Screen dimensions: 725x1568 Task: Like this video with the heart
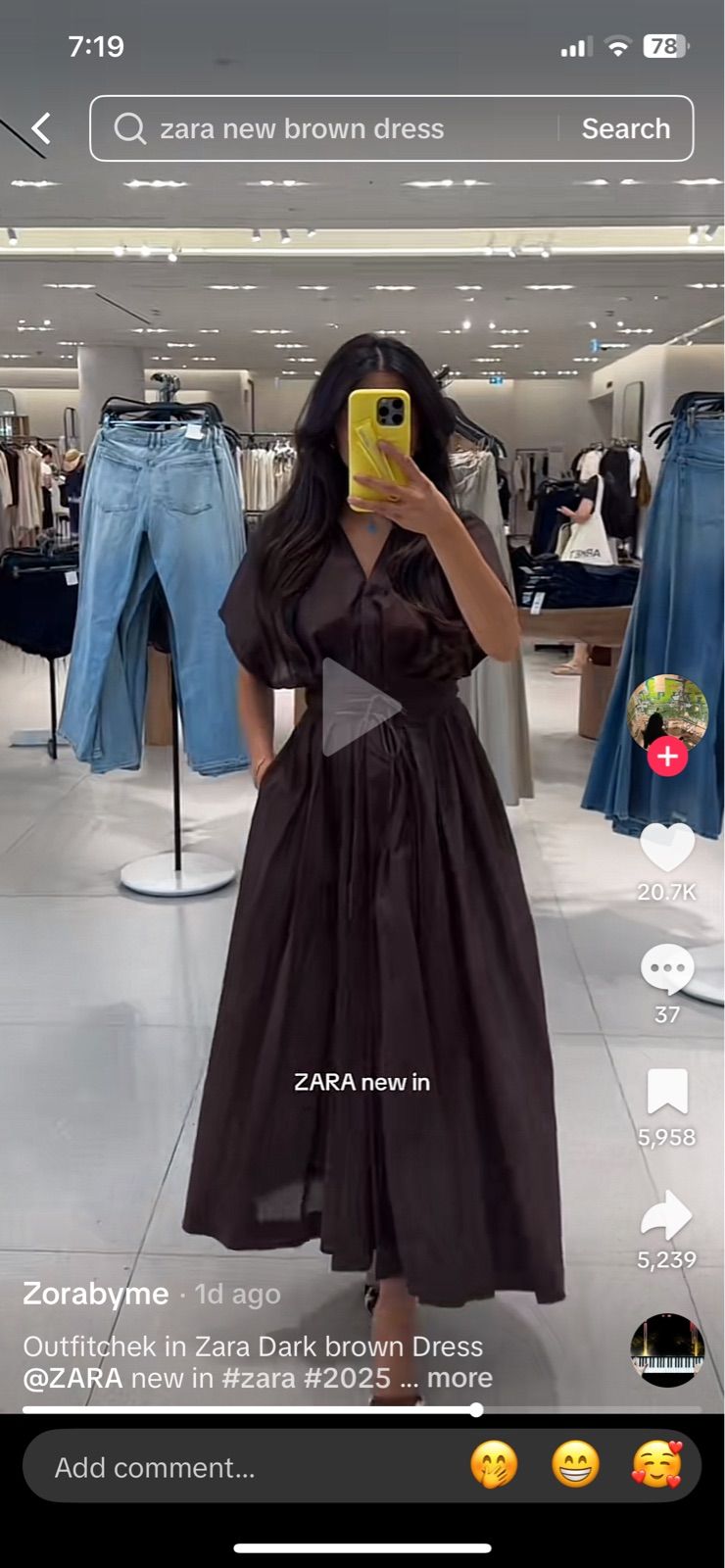pos(667,847)
